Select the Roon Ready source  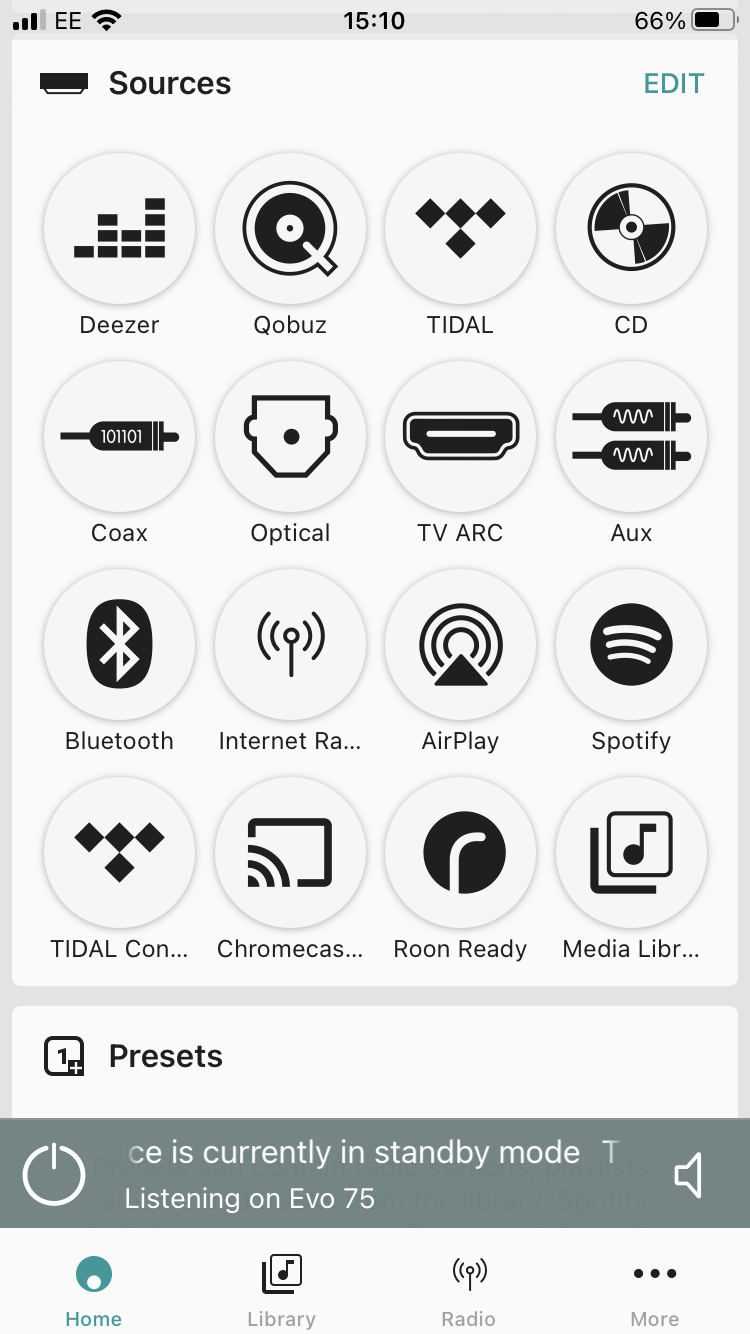coord(460,853)
